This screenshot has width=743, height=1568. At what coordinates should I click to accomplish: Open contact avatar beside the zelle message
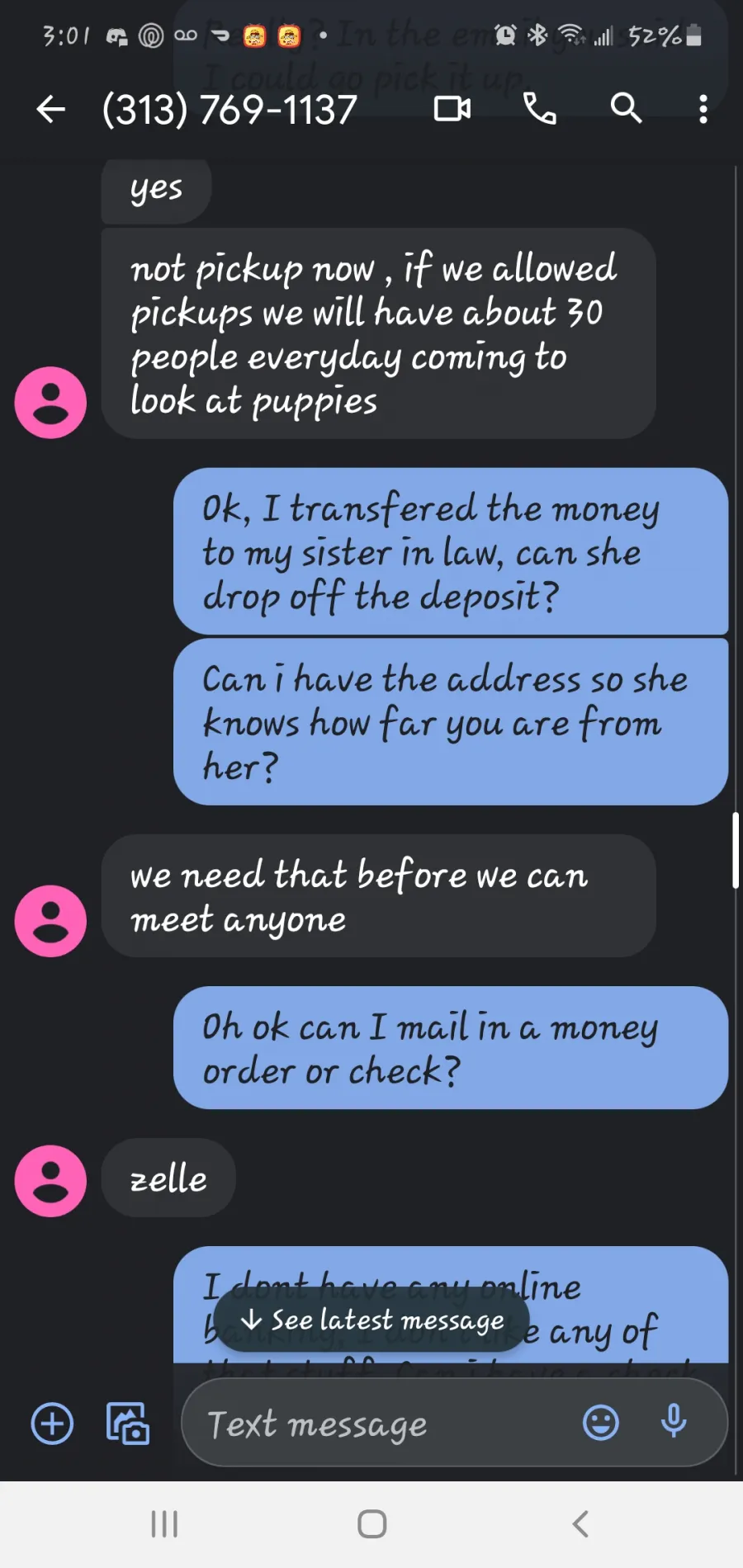point(50,1180)
